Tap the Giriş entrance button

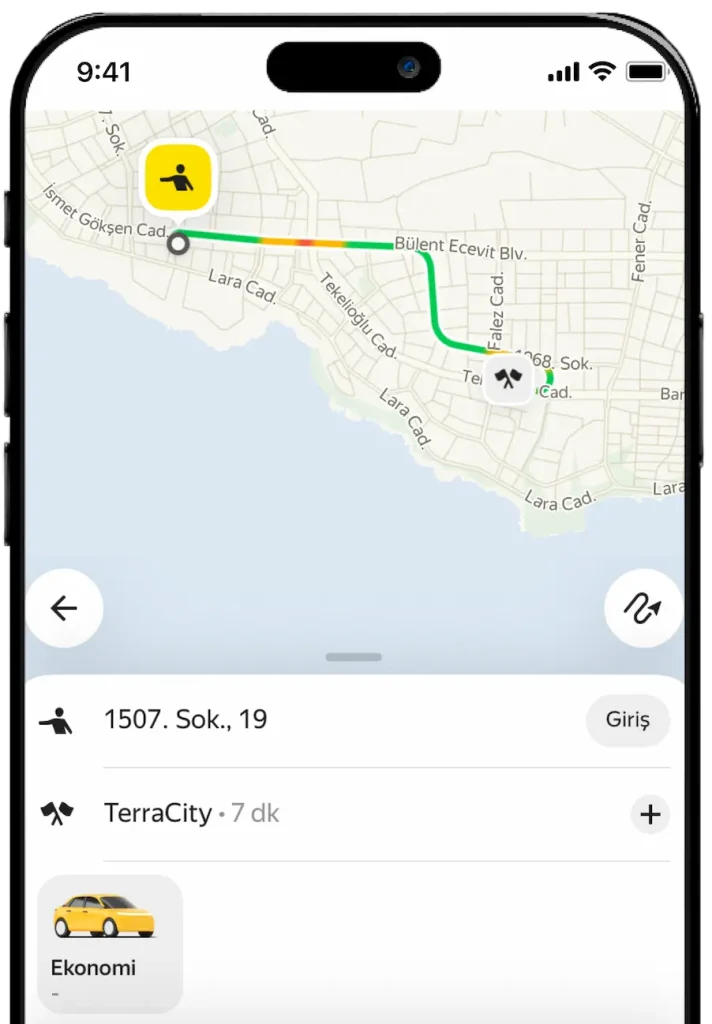click(627, 720)
